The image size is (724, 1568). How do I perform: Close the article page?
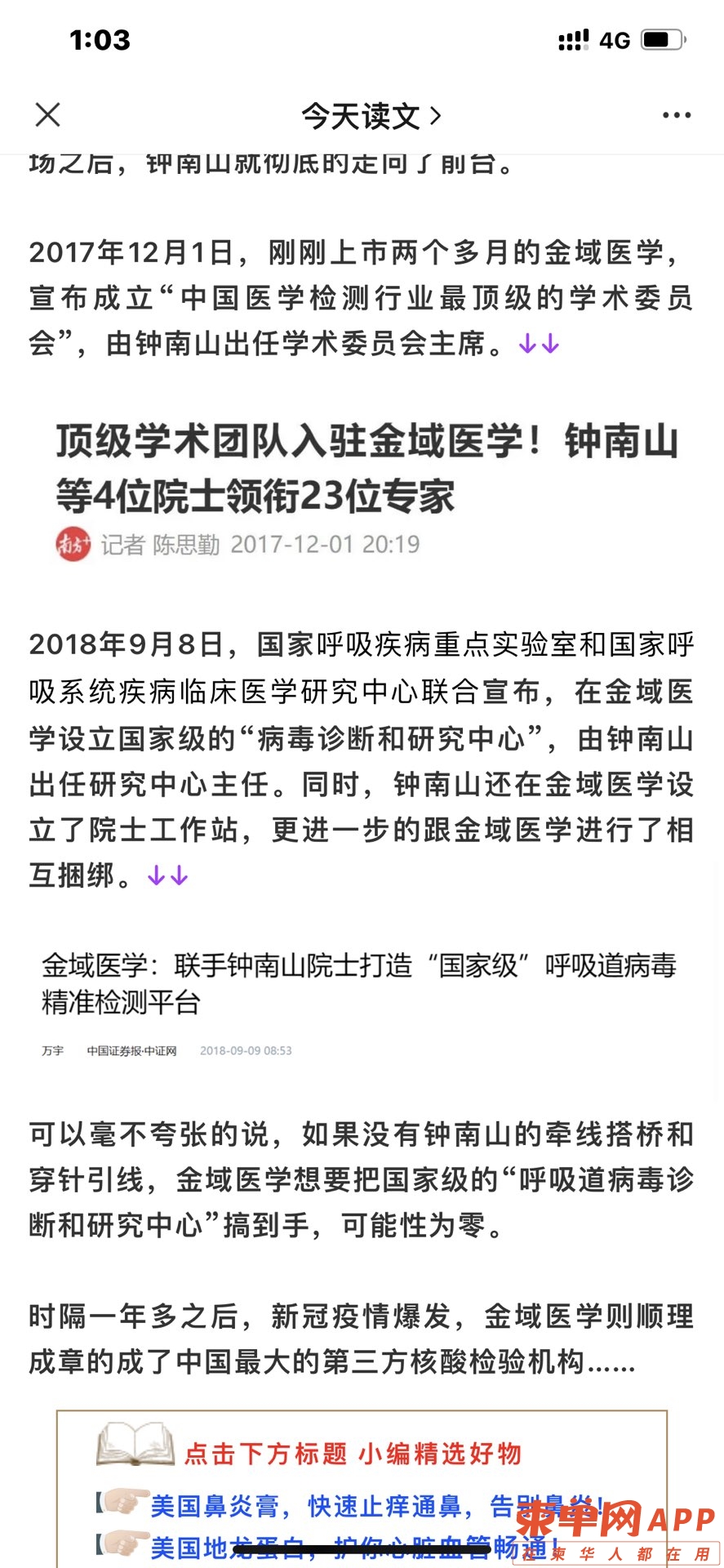(48, 115)
